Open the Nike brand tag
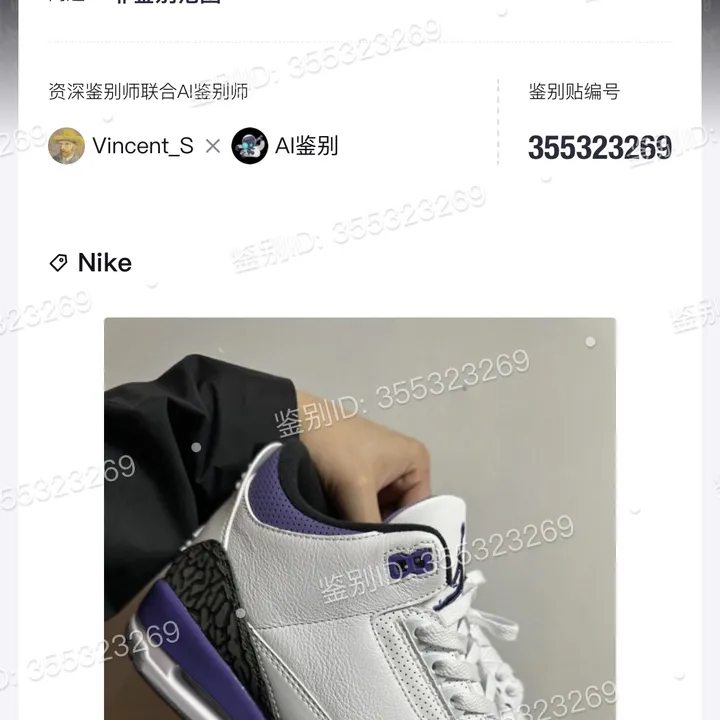The width and height of the screenshot is (720, 720). (x=92, y=263)
